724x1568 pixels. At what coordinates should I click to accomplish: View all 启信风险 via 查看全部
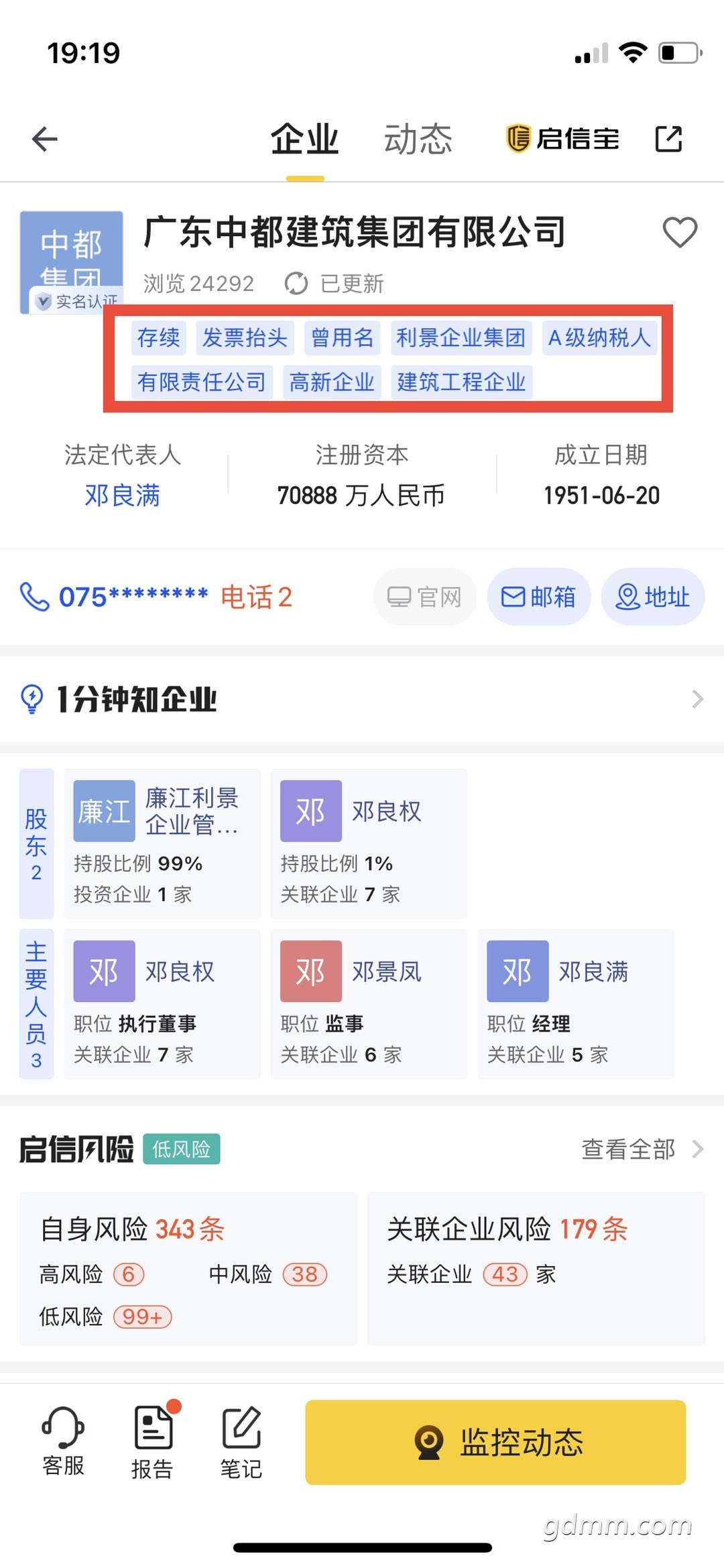click(x=641, y=1149)
